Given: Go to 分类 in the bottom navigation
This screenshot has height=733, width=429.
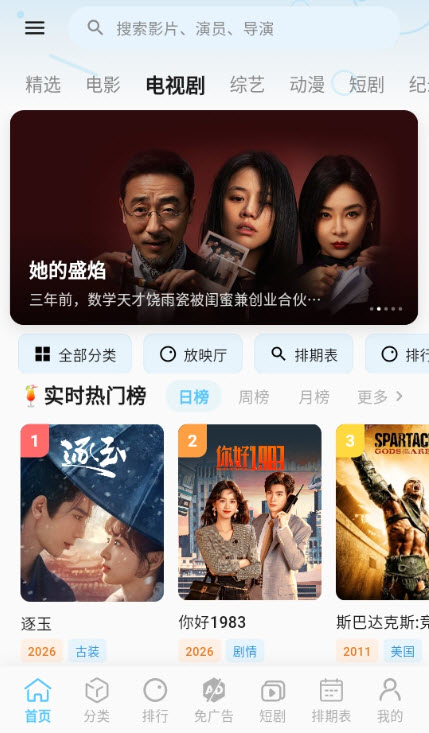Looking at the screenshot, I should click(97, 700).
